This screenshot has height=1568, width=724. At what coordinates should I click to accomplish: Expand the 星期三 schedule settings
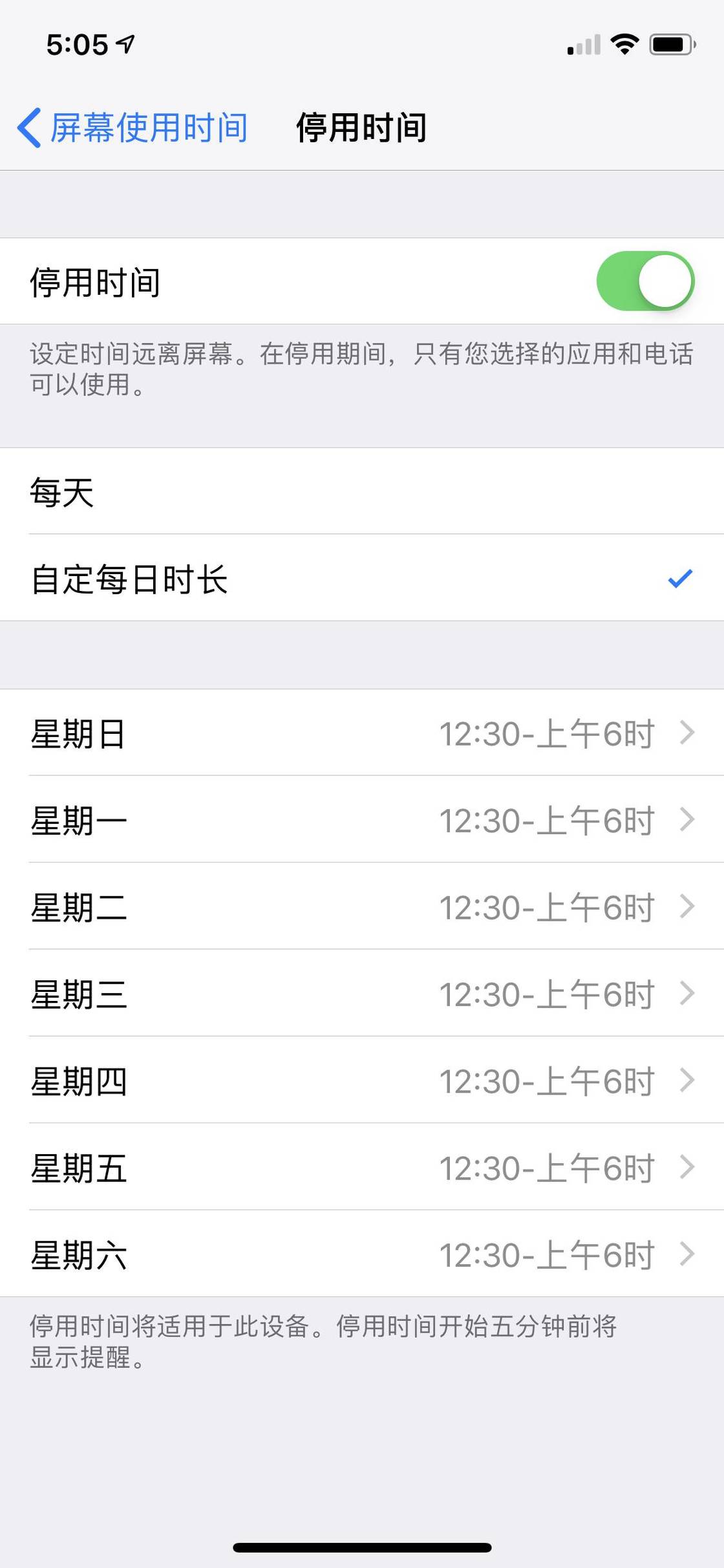tap(362, 994)
